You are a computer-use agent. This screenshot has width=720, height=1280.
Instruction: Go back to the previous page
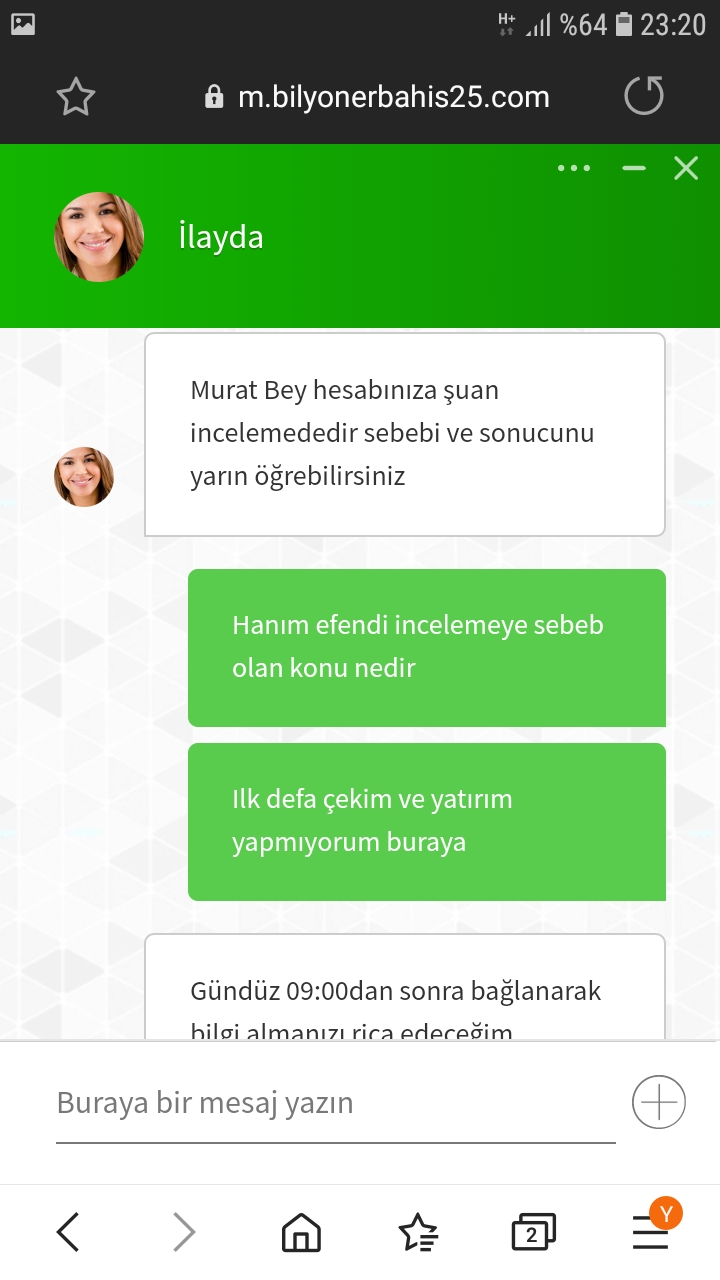click(68, 1232)
